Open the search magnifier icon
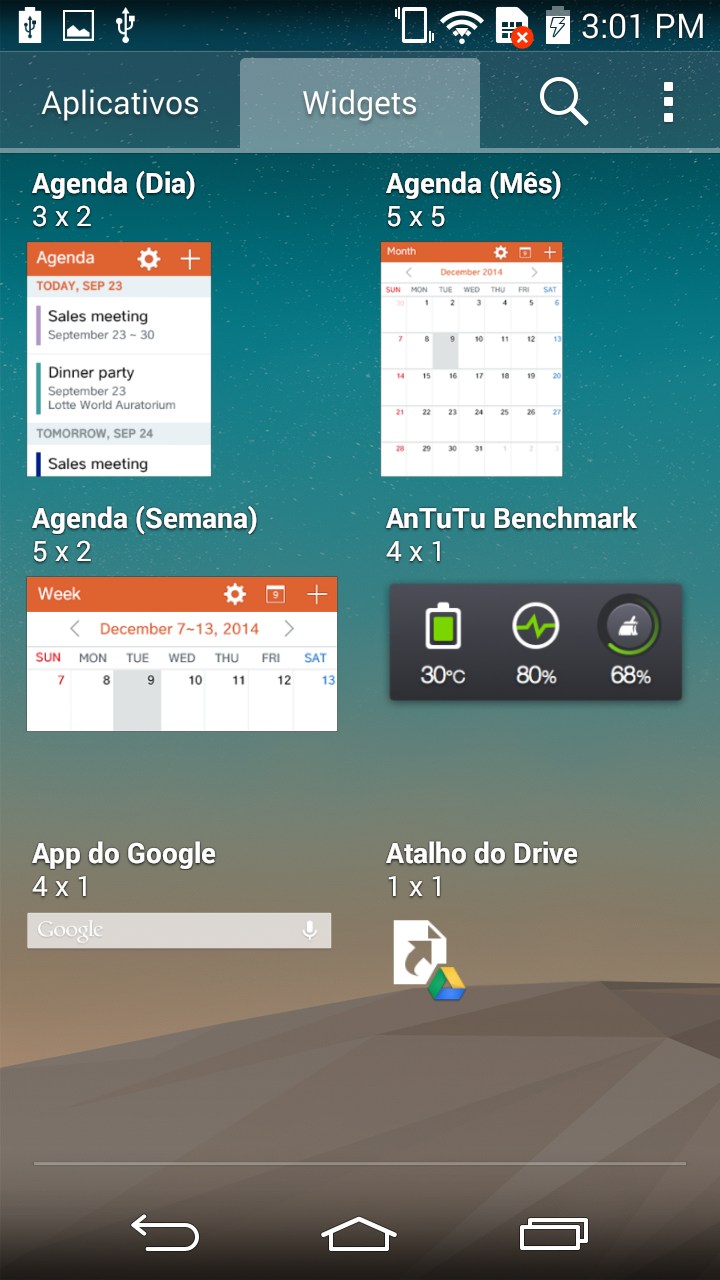 click(564, 102)
